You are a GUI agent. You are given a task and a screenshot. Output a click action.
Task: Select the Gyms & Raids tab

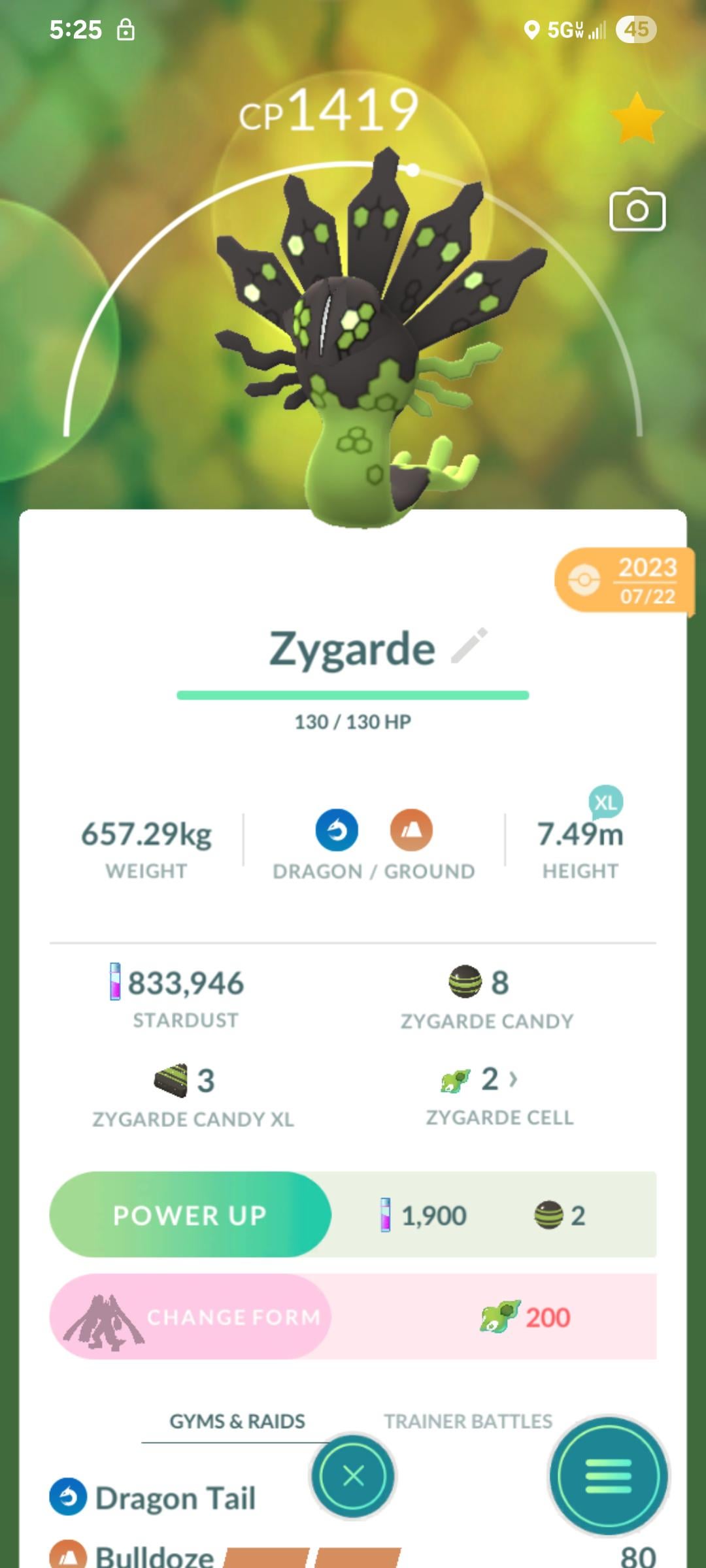(237, 1421)
